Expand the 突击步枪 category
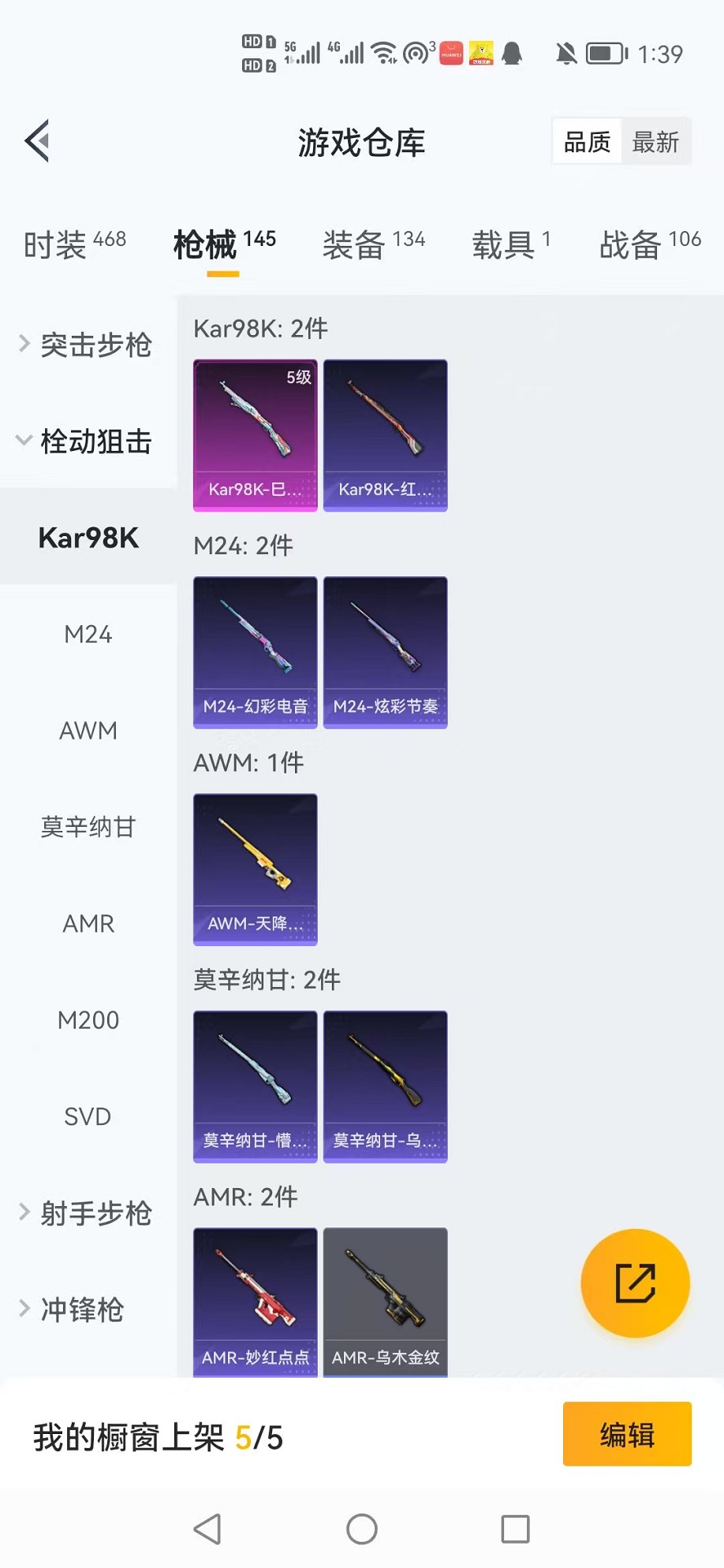This screenshot has height=1568, width=724. click(x=87, y=345)
